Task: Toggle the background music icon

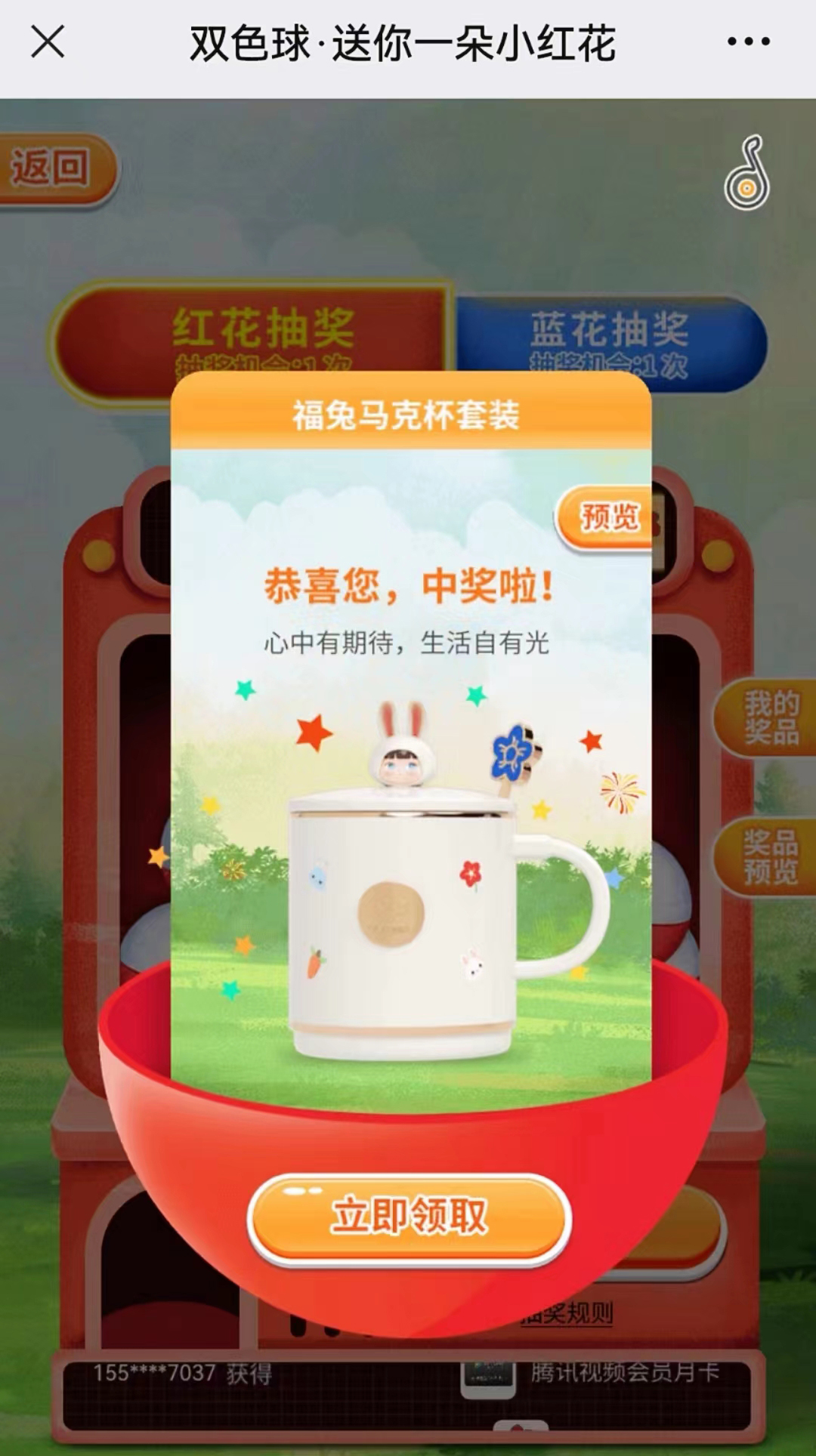Action: click(747, 173)
